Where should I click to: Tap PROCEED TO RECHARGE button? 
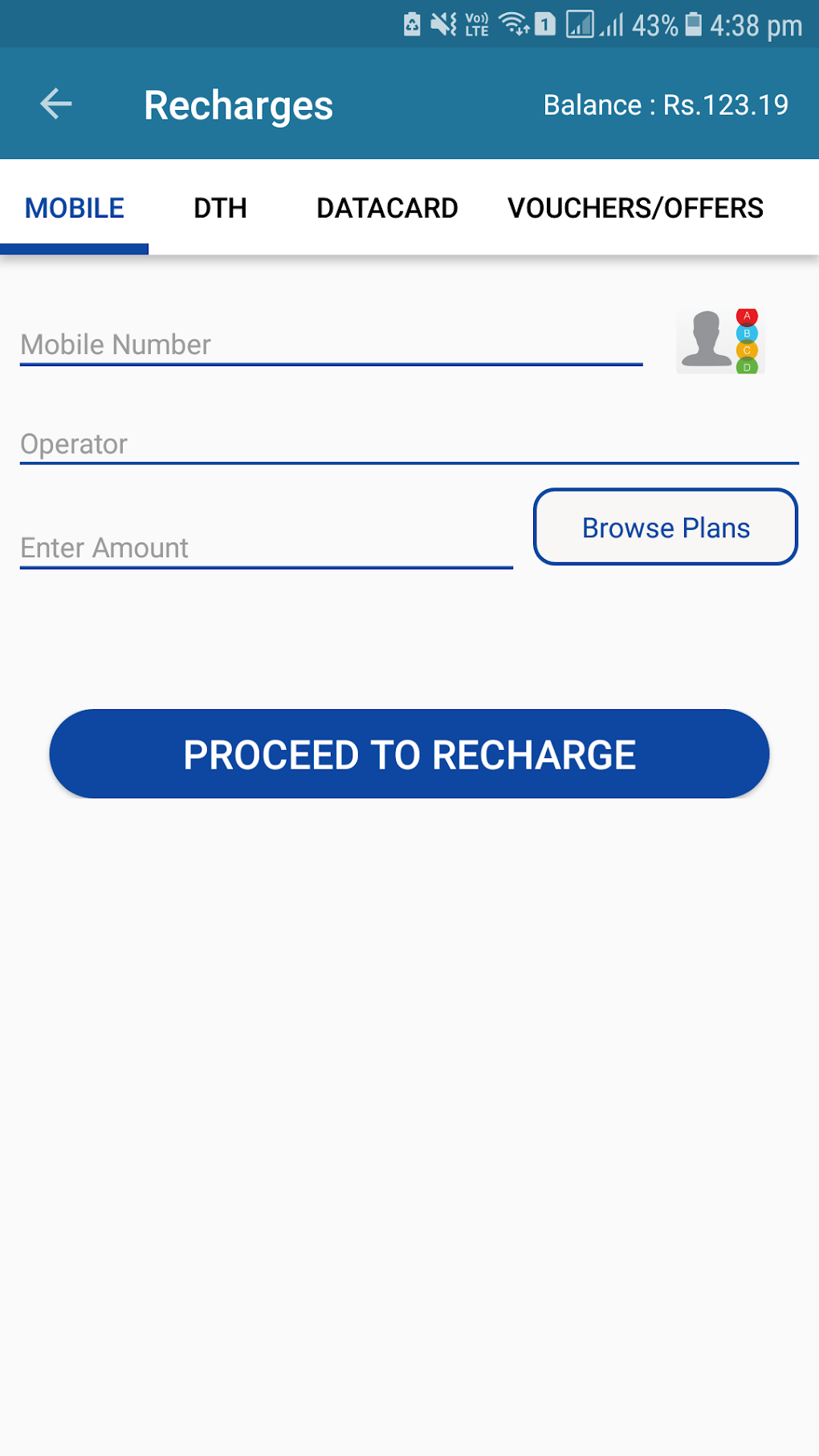[x=409, y=754]
